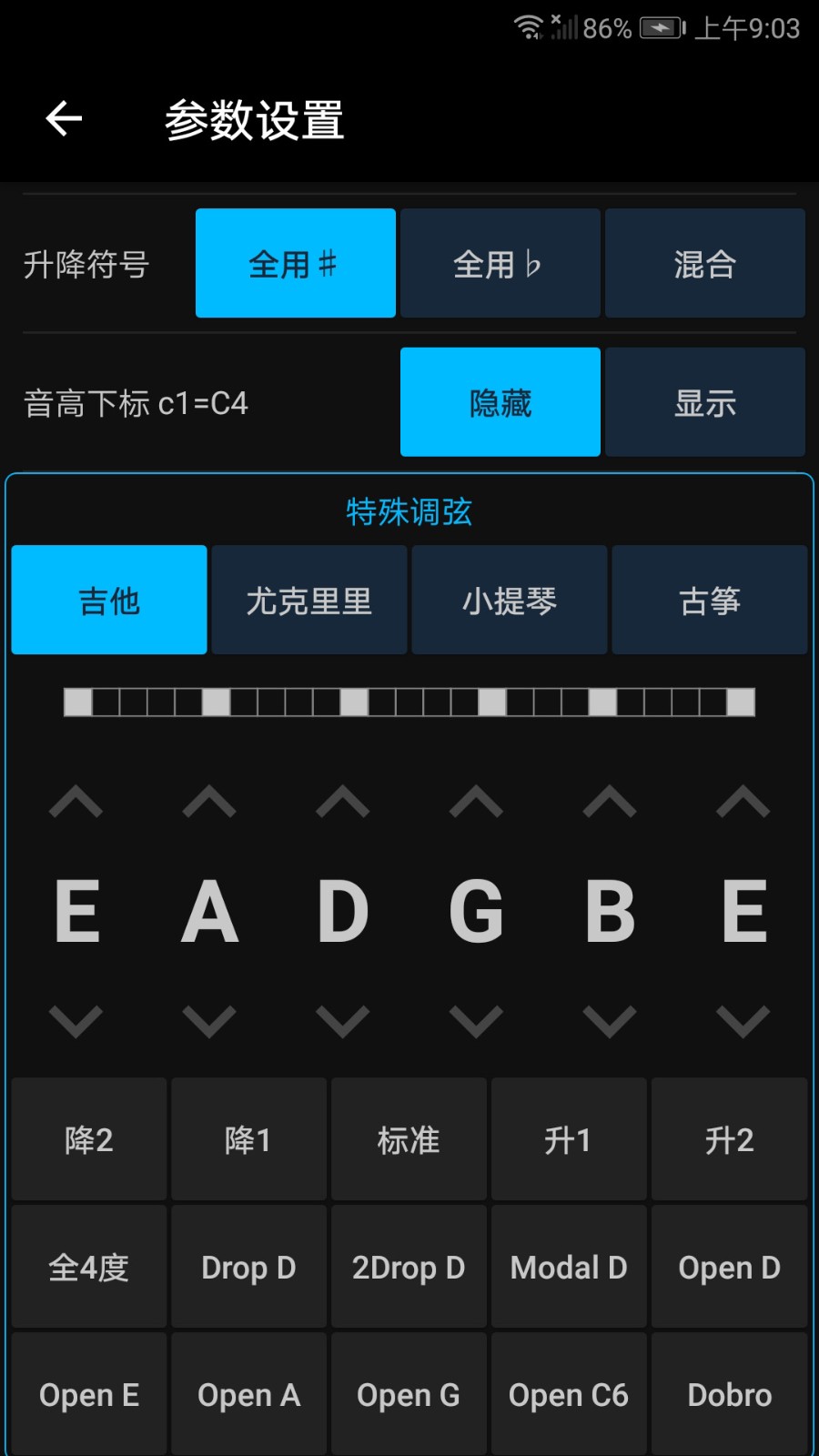Tap the back arrow to exit 参数设置

[62, 118]
